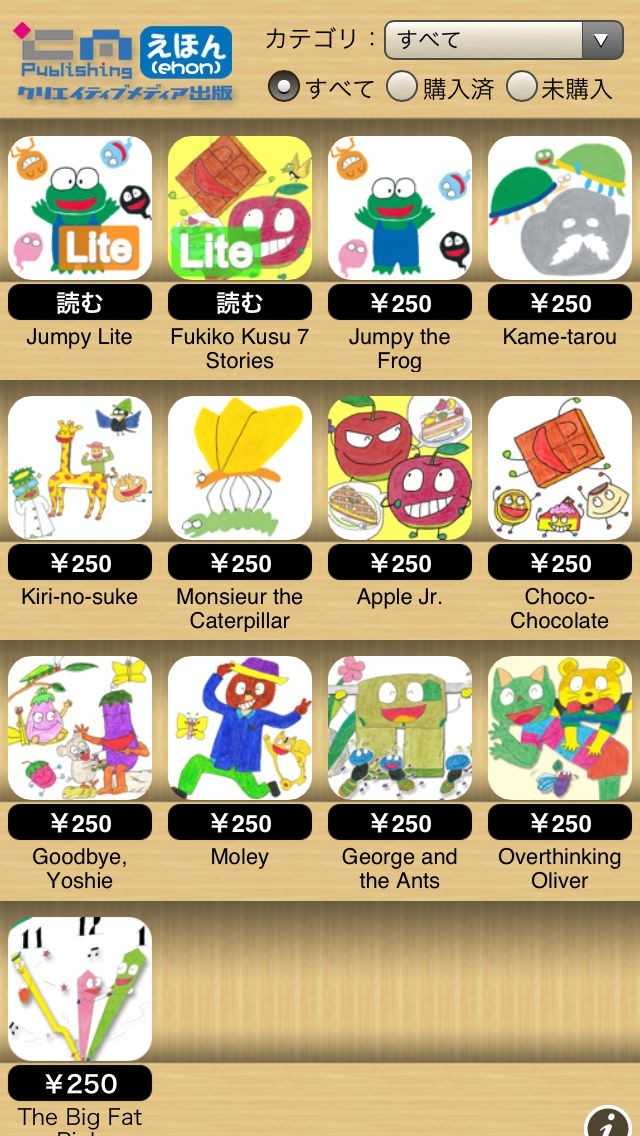
Task: Open the Jumpy Lite book cover
Action: pyautogui.click(x=80, y=208)
